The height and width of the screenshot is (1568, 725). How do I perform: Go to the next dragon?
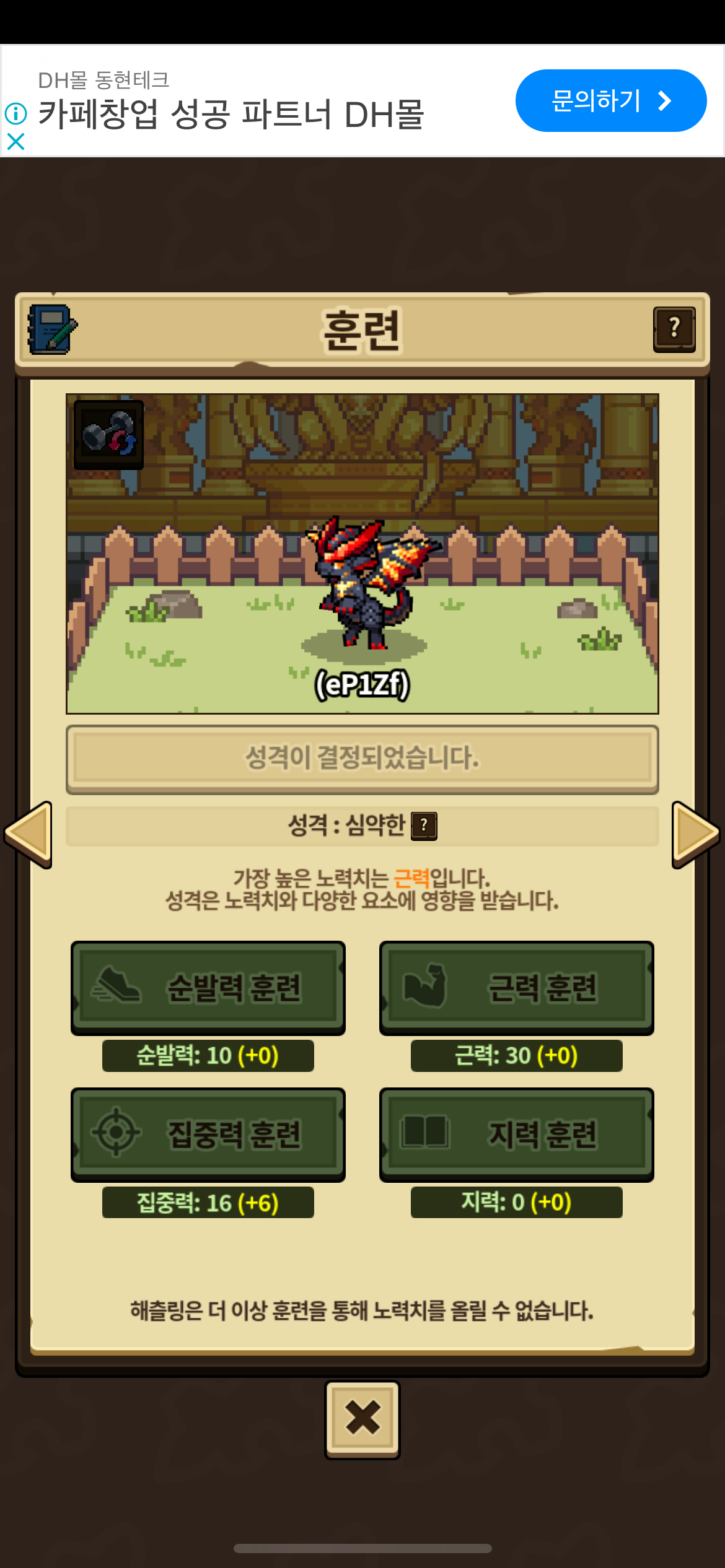[696, 835]
